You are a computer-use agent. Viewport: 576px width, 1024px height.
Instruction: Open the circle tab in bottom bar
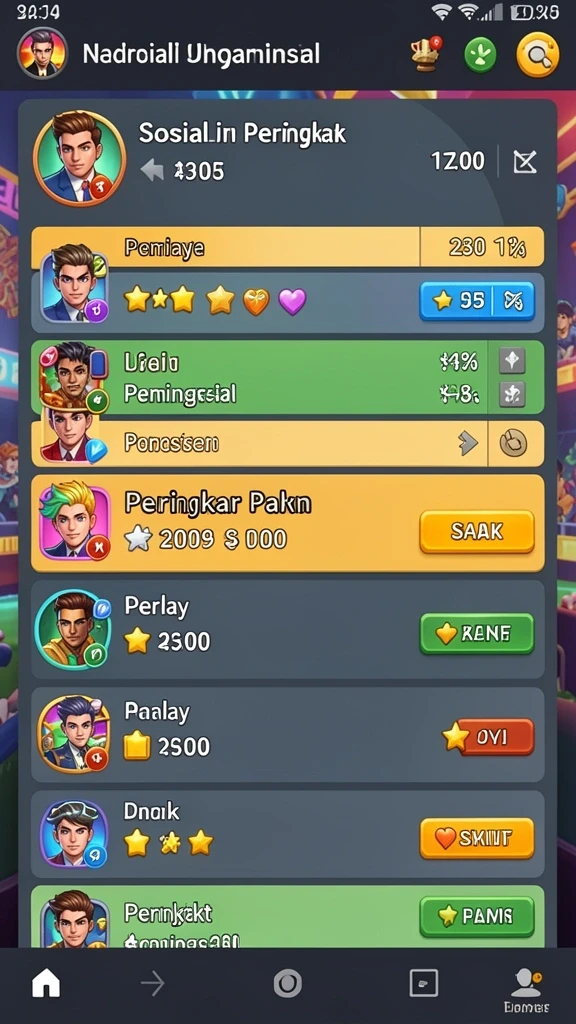tap(287, 984)
